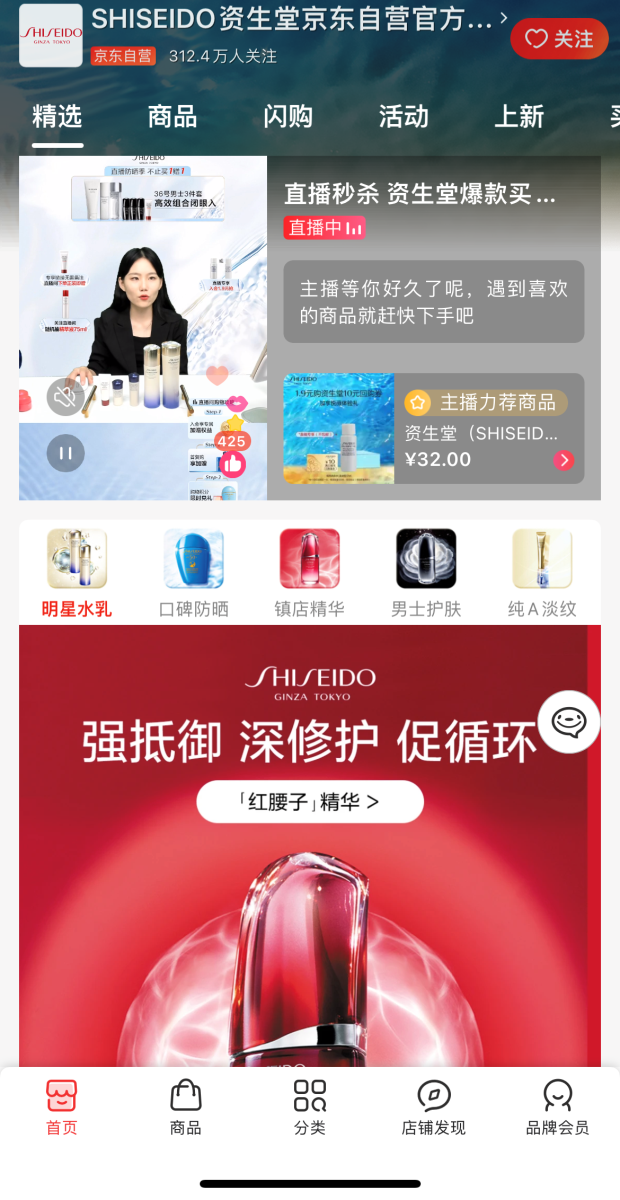
Task: Open the 活动 top tab
Action: point(403,116)
